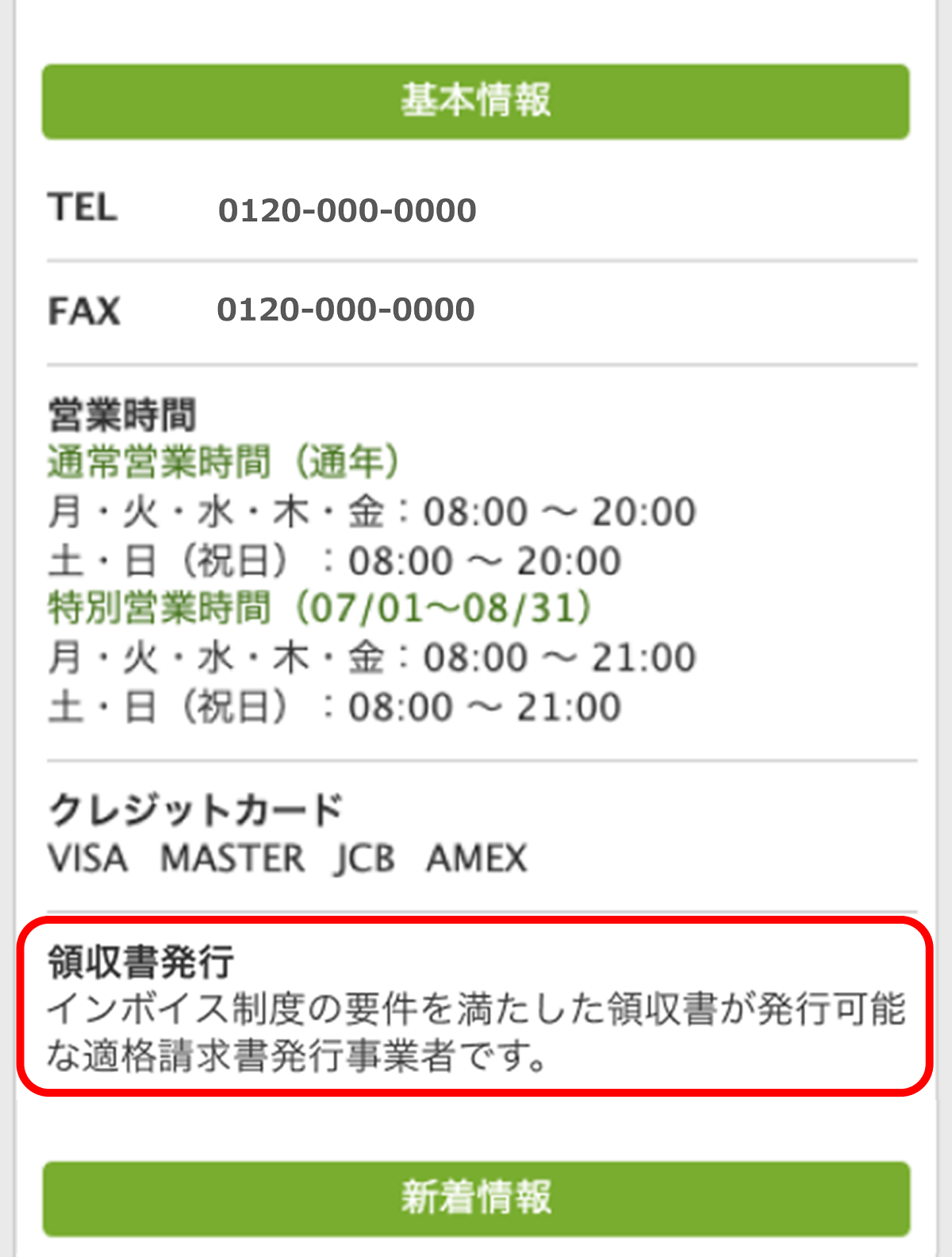Select the FAX number 0120-000-0000

point(347,309)
